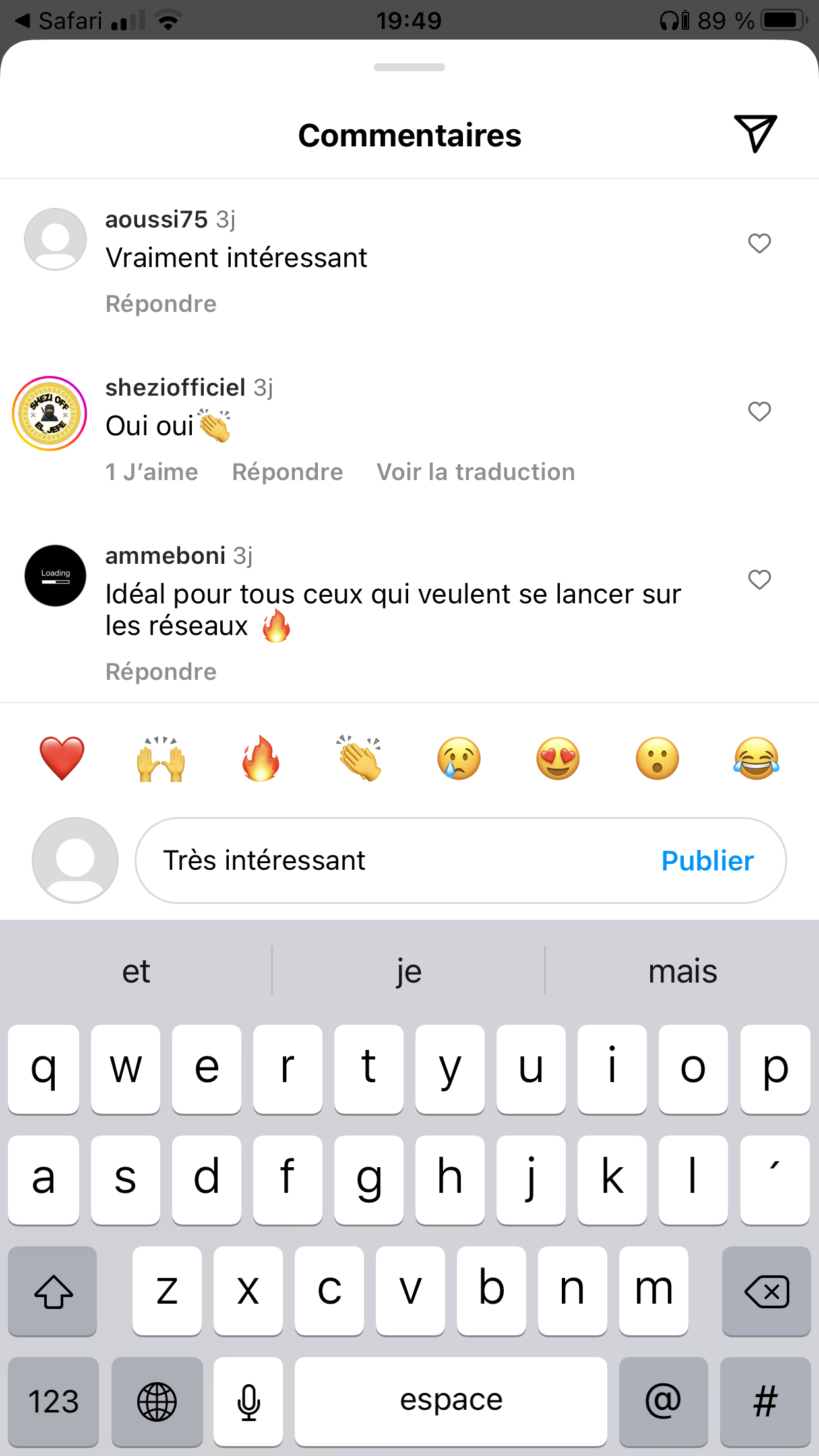Add the heart-eyes emoji to the comment

coord(558,758)
